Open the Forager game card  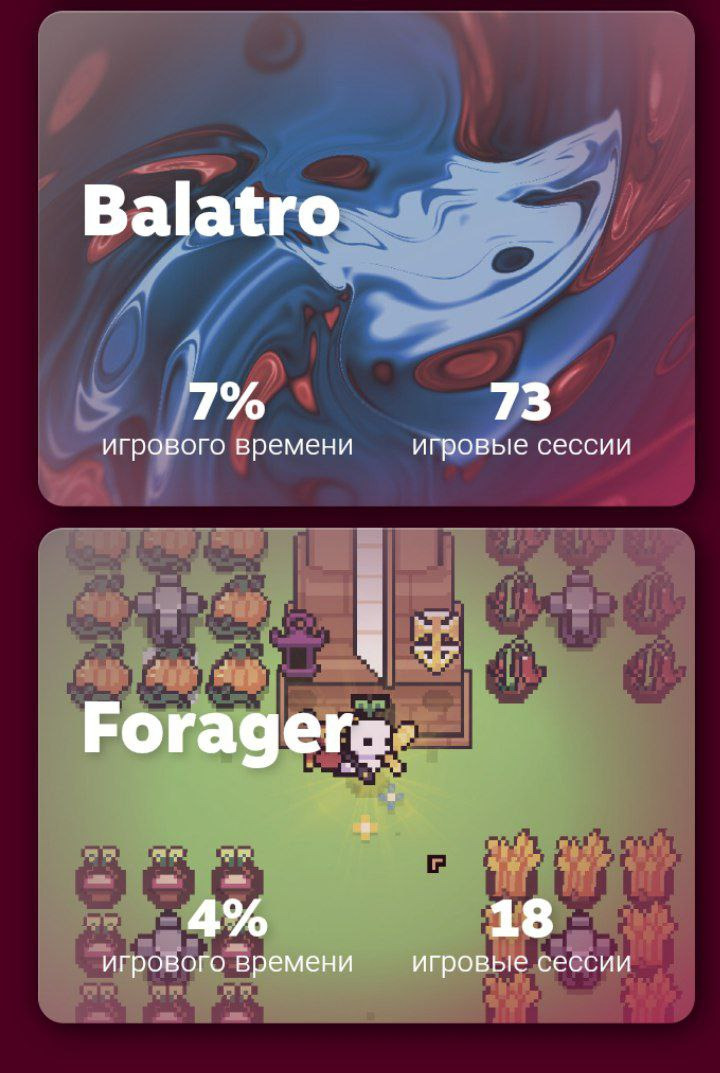366,775
